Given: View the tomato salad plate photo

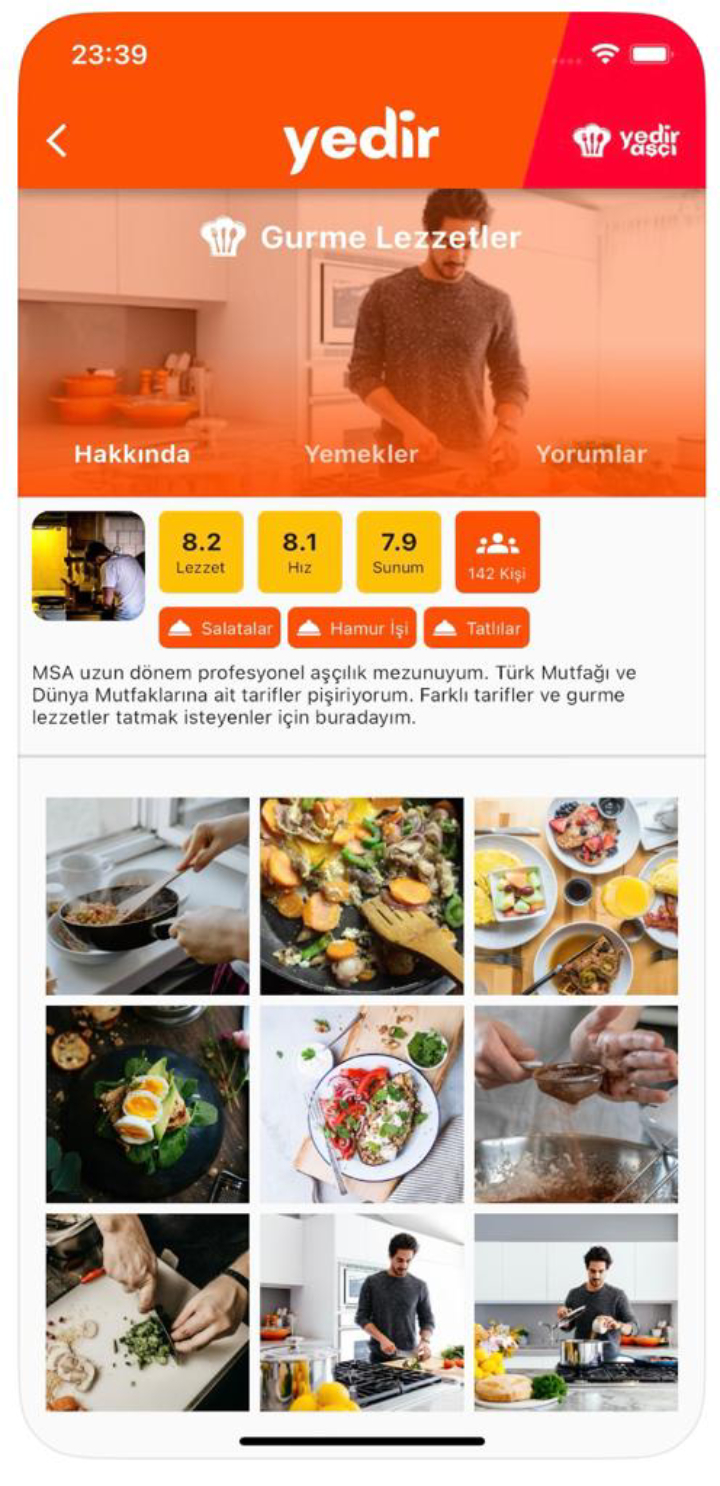Looking at the screenshot, I should tap(362, 1104).
